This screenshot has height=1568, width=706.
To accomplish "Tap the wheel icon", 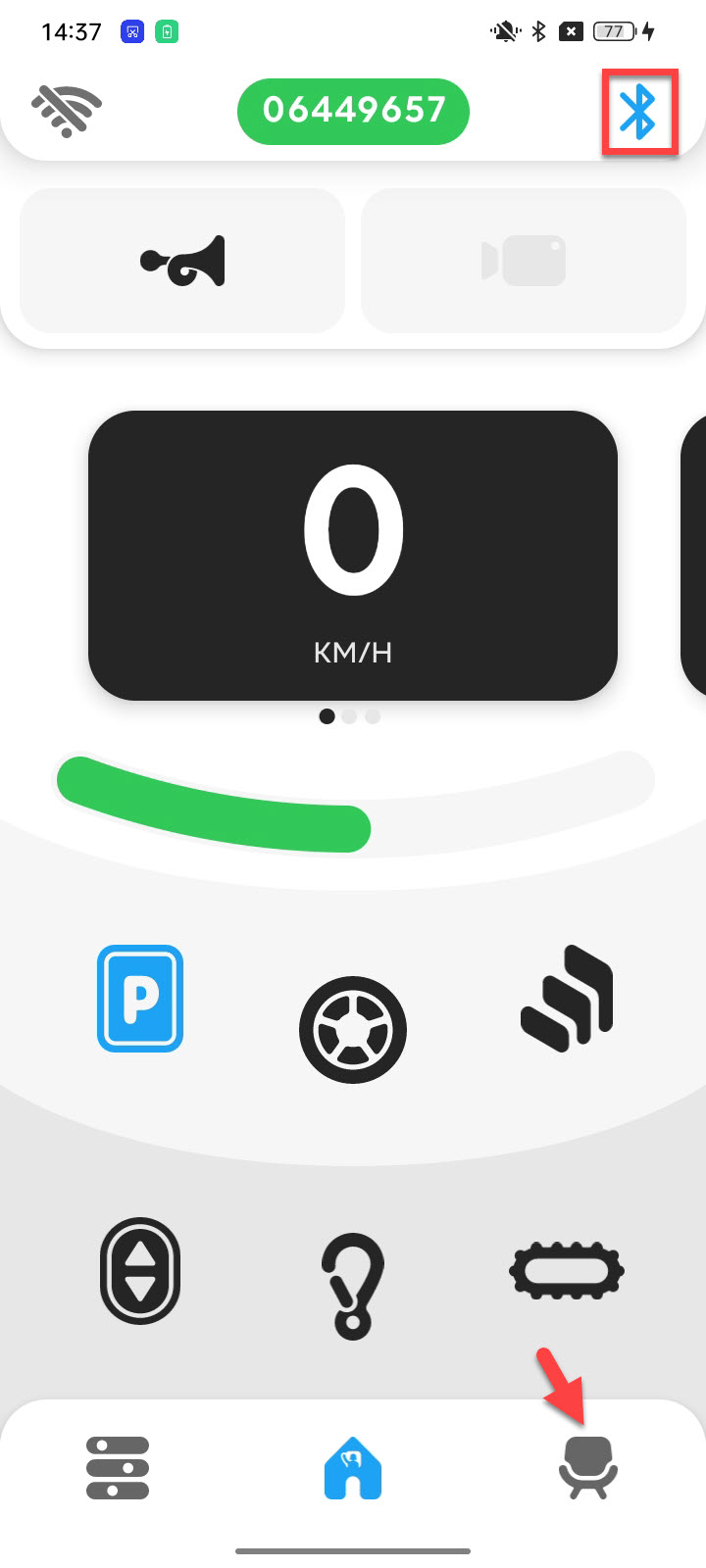I will pyautogui.click(x=353, y=1030).
